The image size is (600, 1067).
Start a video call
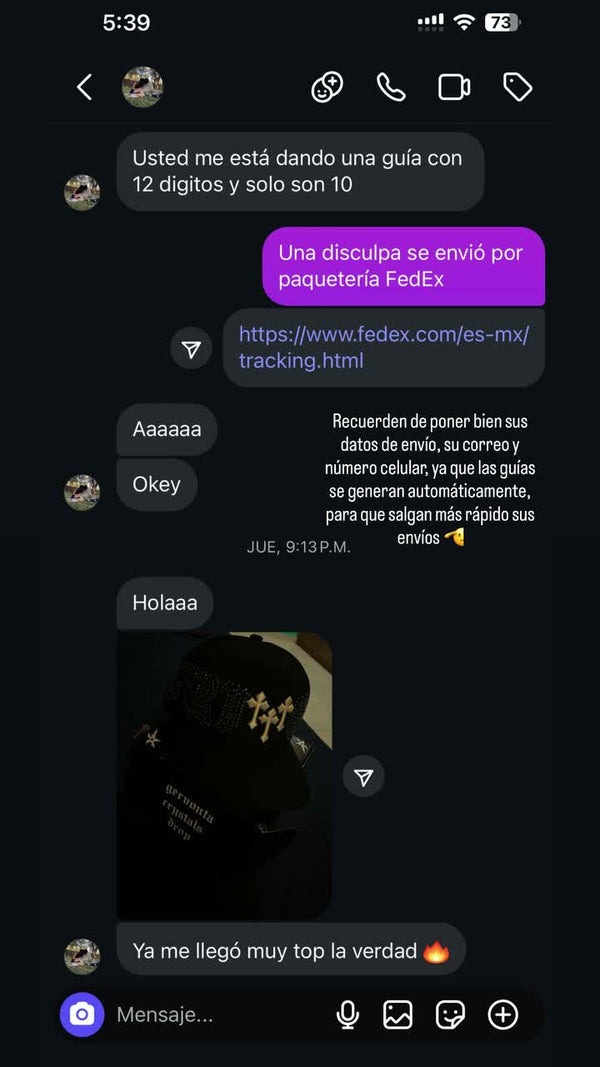click(x=454, y=88)
